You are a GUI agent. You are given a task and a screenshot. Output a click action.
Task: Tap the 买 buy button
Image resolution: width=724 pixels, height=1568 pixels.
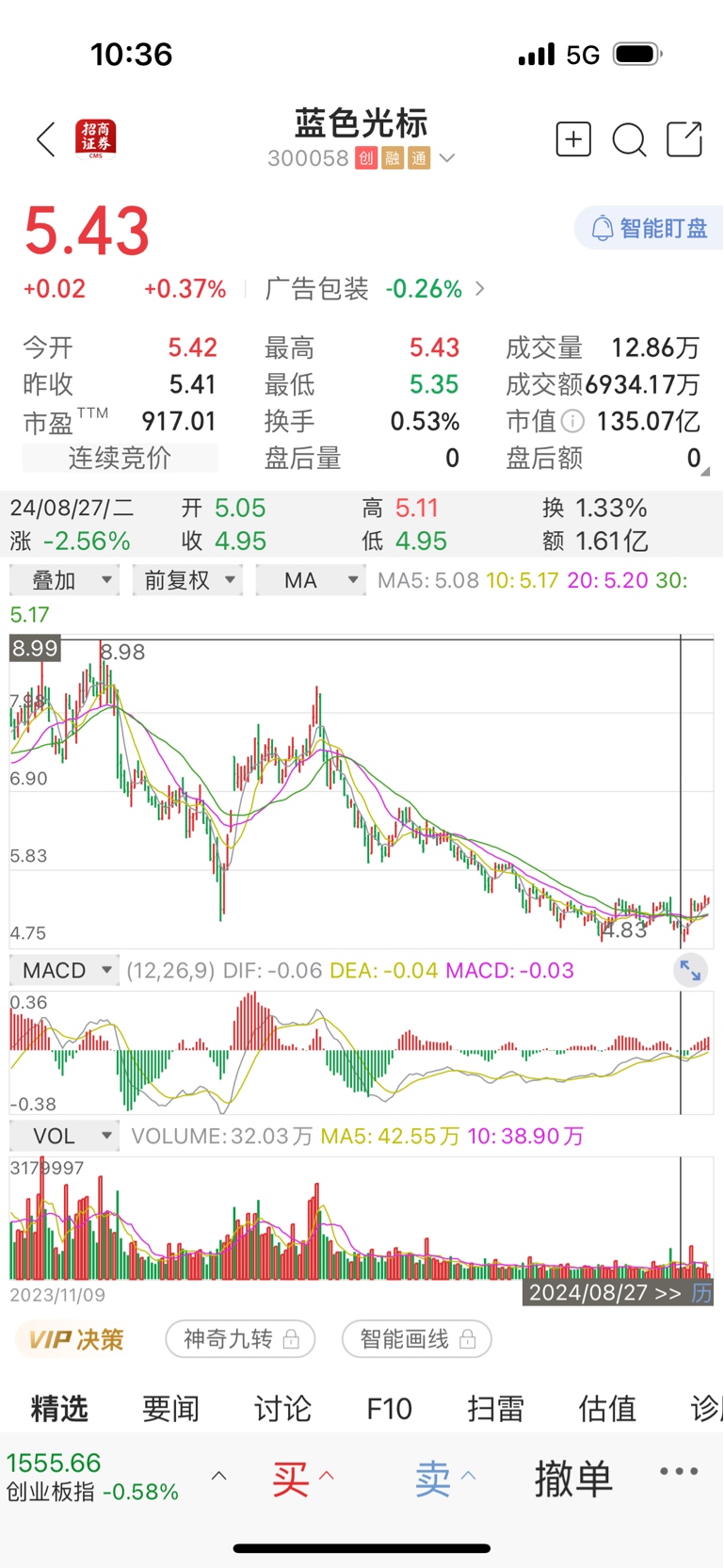[302, 1479]
